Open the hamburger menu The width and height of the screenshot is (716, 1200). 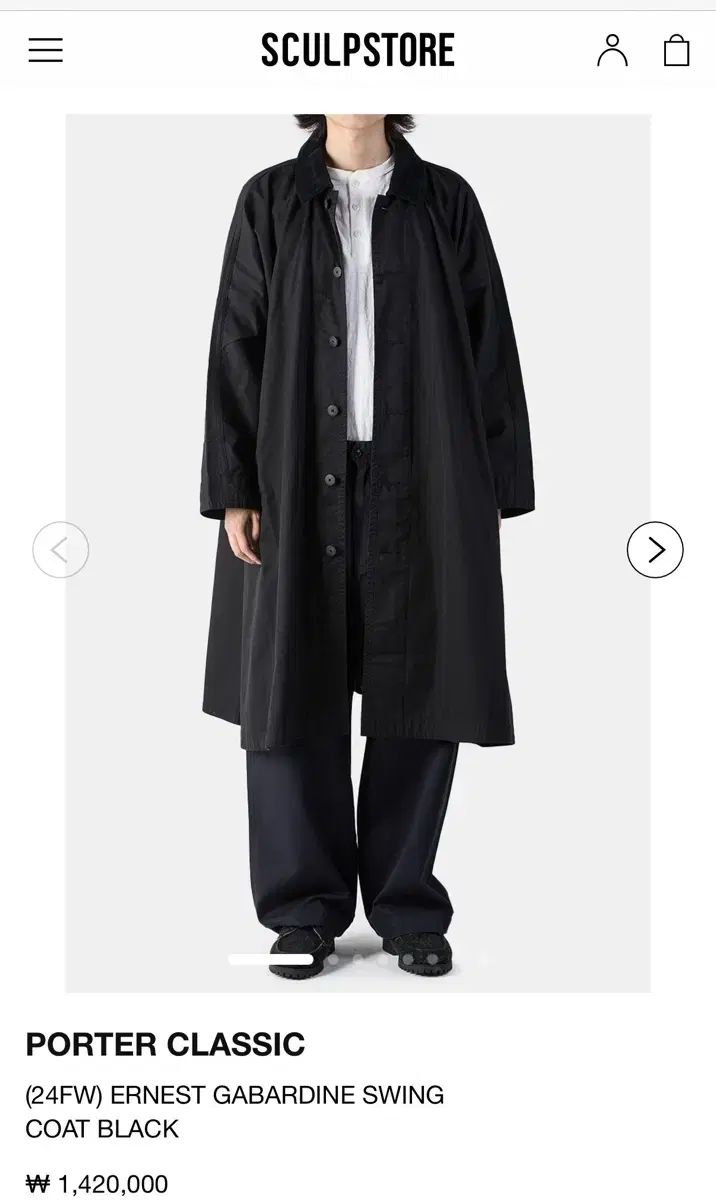[x=45, y=50]
